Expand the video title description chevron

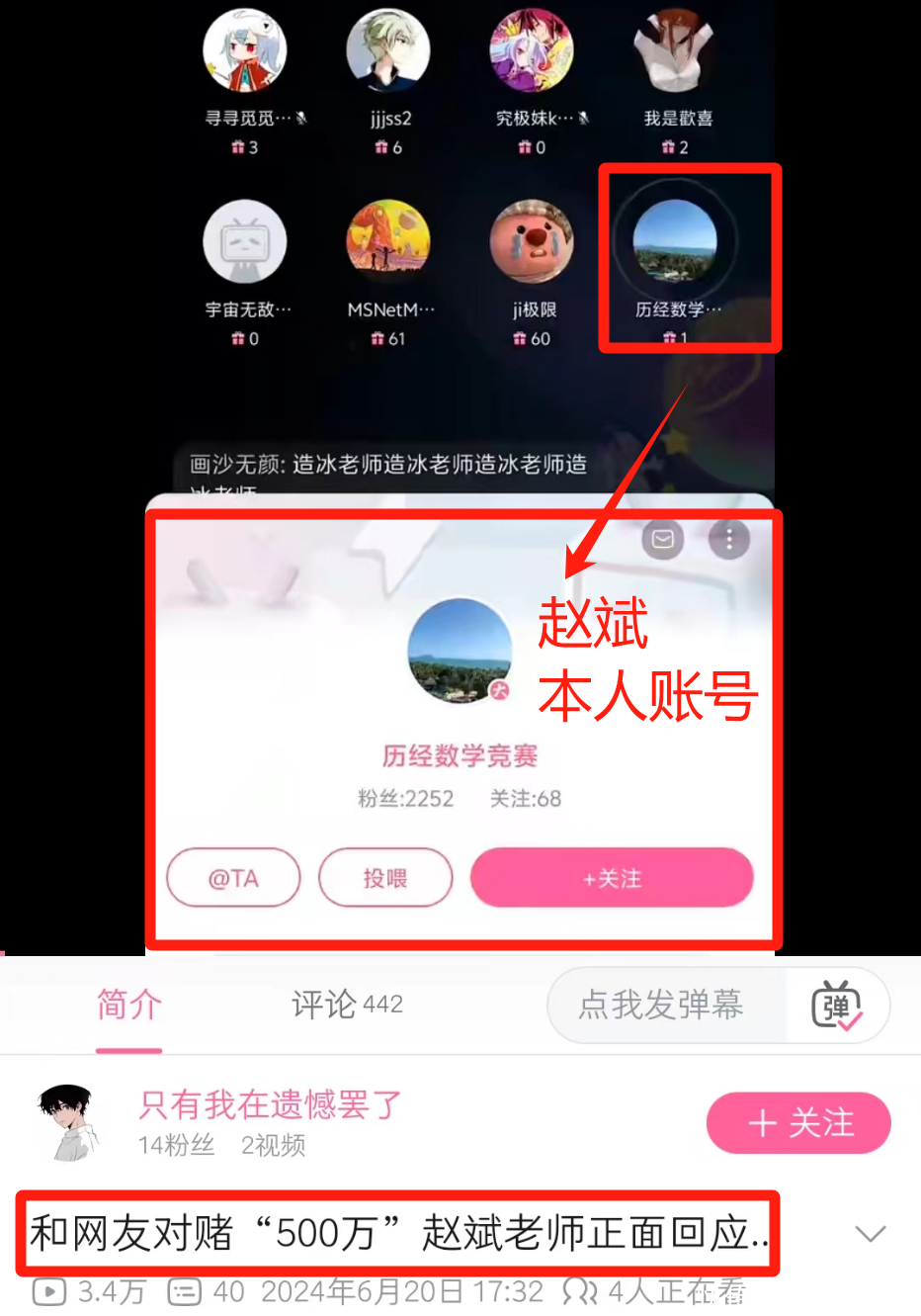click(x=870, y=1234)
